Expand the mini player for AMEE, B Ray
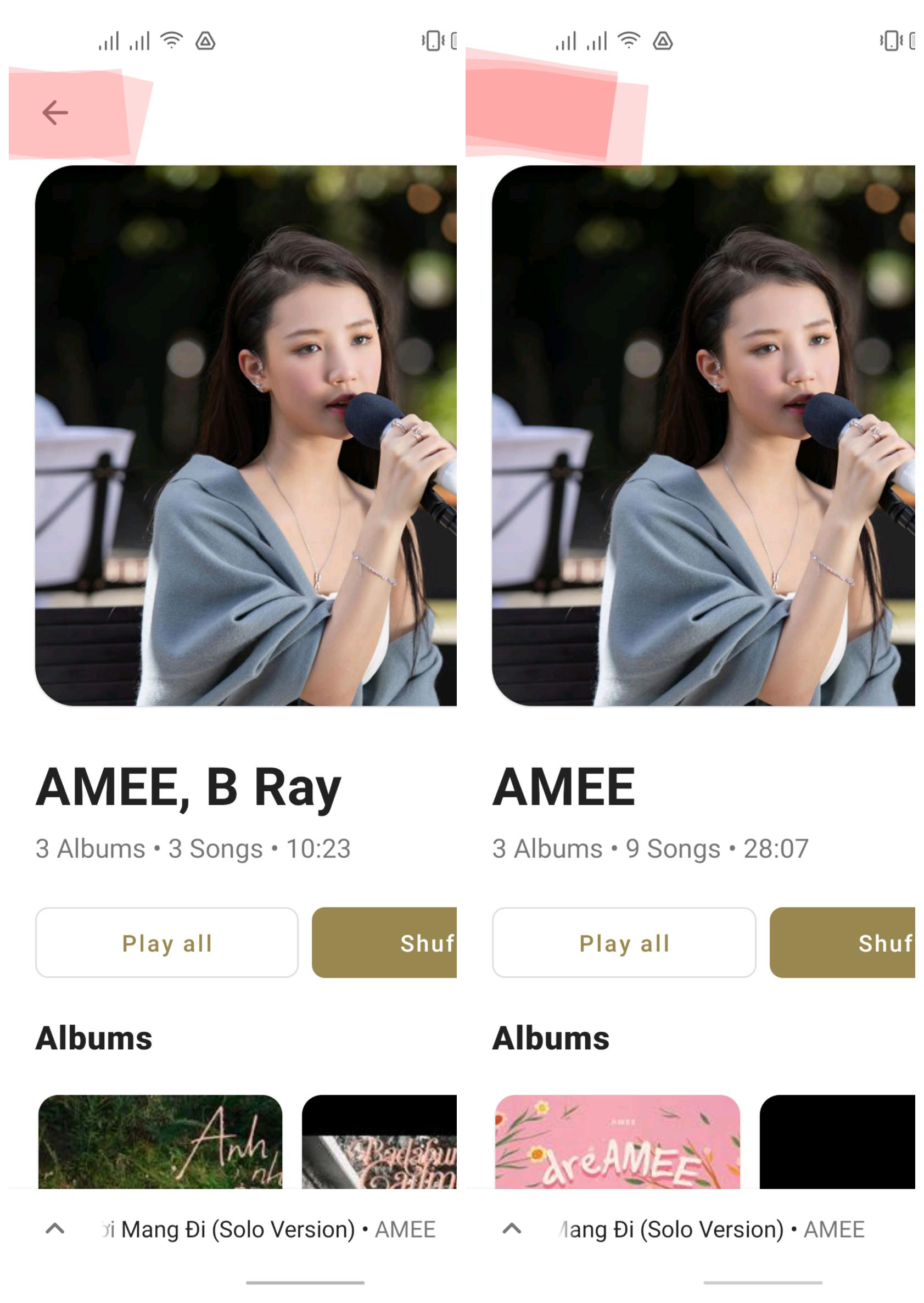Image resolution: width=924 pixels, height=1303 pixels. [55, 1227]
